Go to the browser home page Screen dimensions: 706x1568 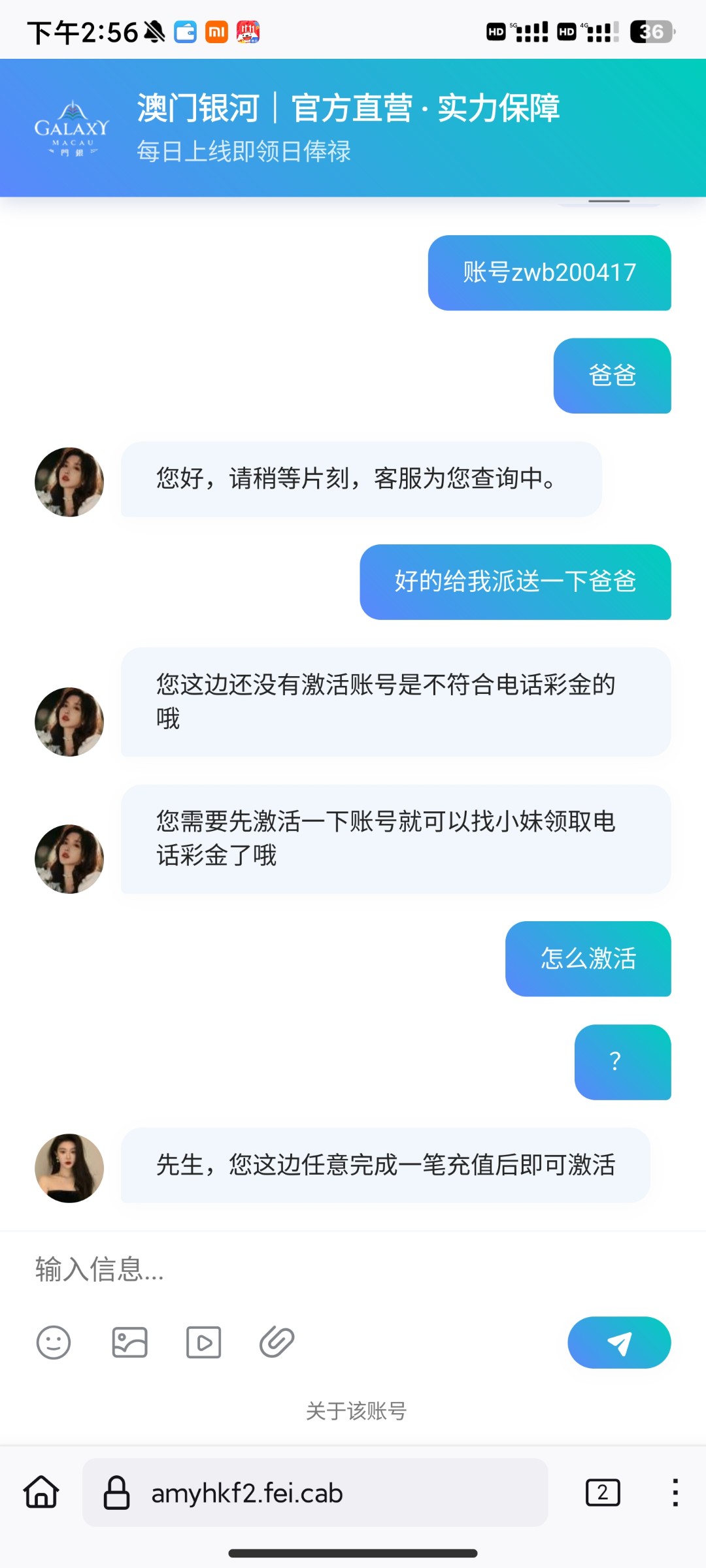pyautogui.click(x=41, y=1493)
